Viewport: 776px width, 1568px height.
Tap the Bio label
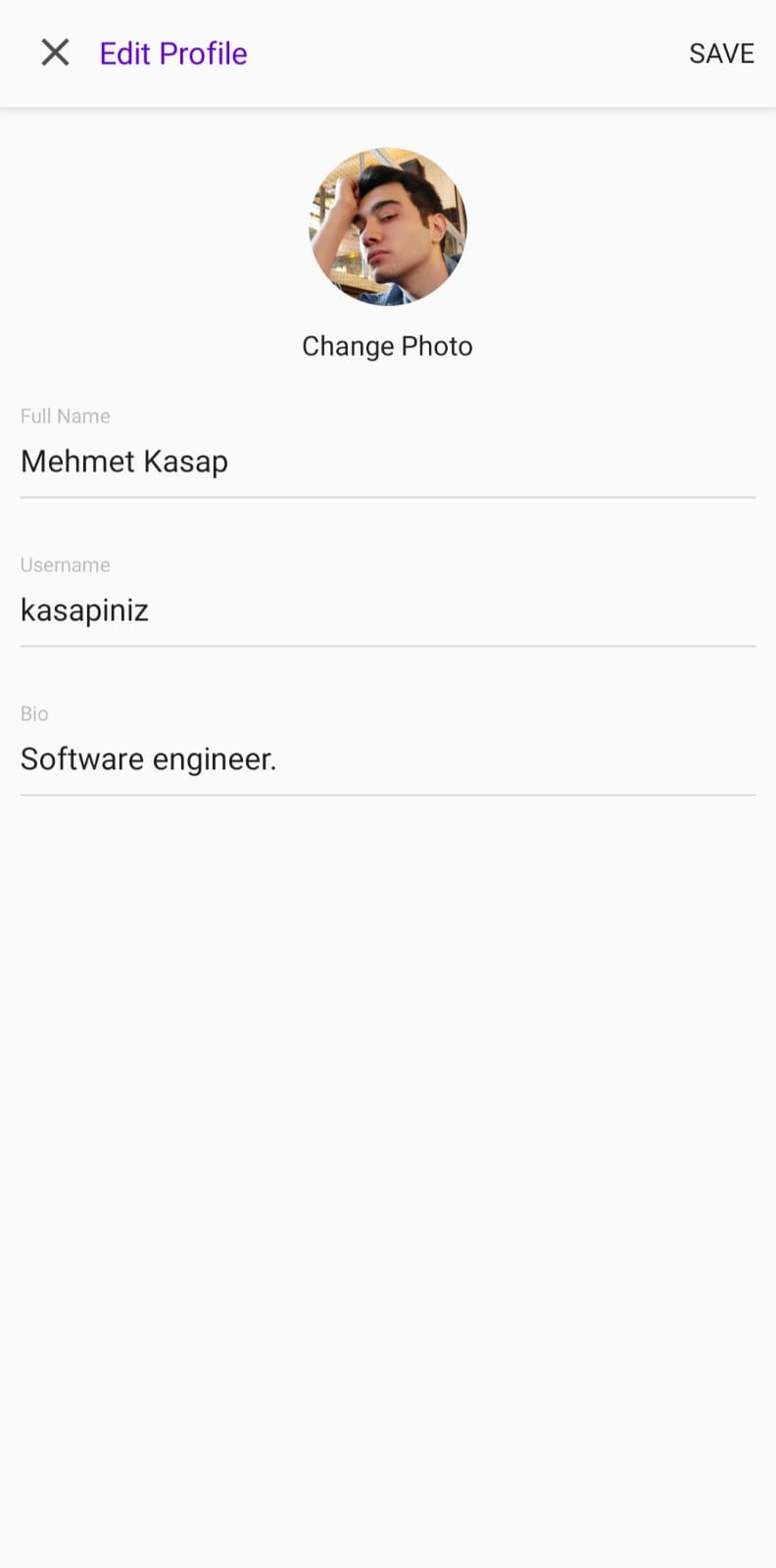point(33,713)
